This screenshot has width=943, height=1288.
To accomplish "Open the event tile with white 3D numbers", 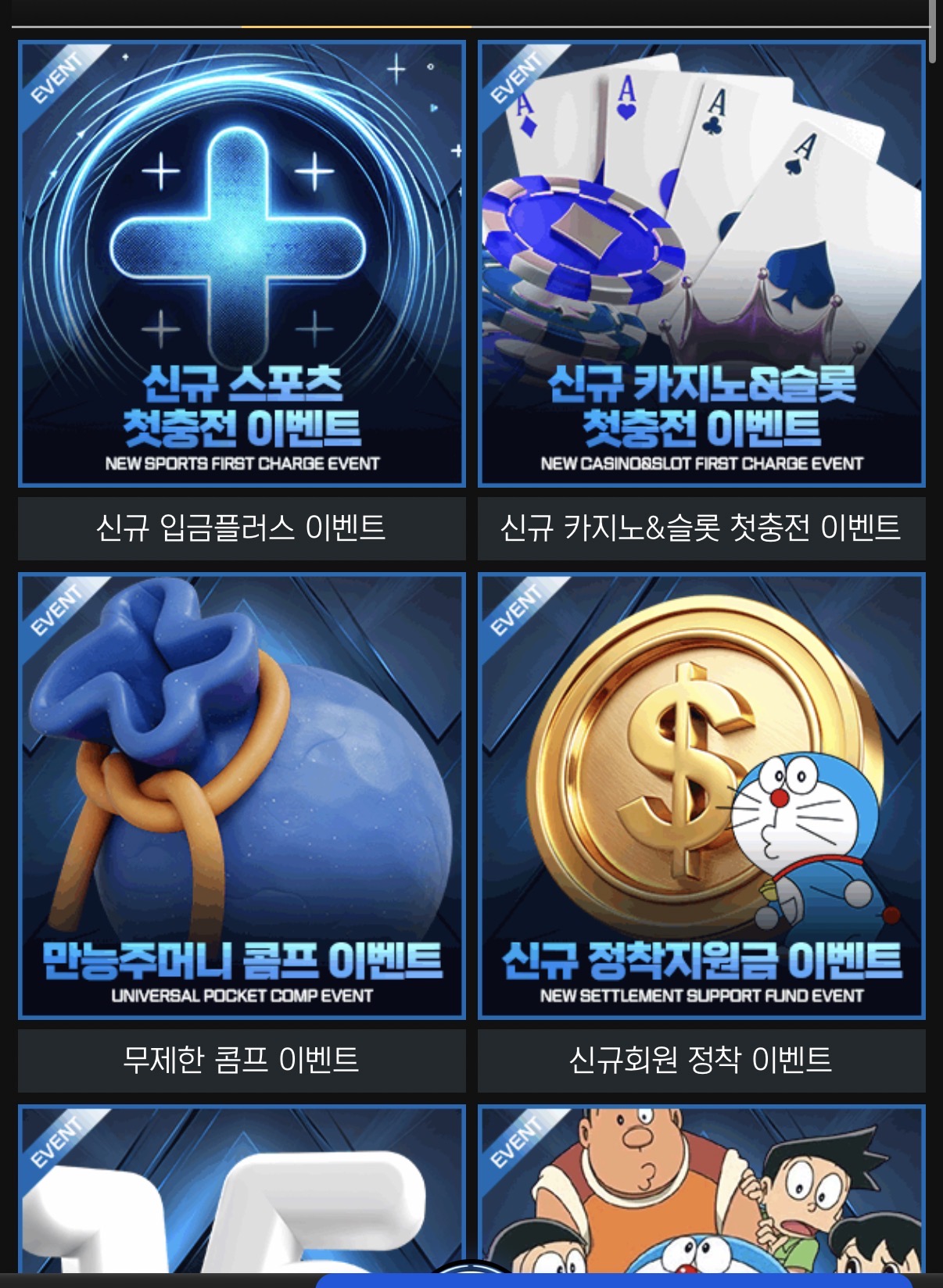I will coord(242,1192).
